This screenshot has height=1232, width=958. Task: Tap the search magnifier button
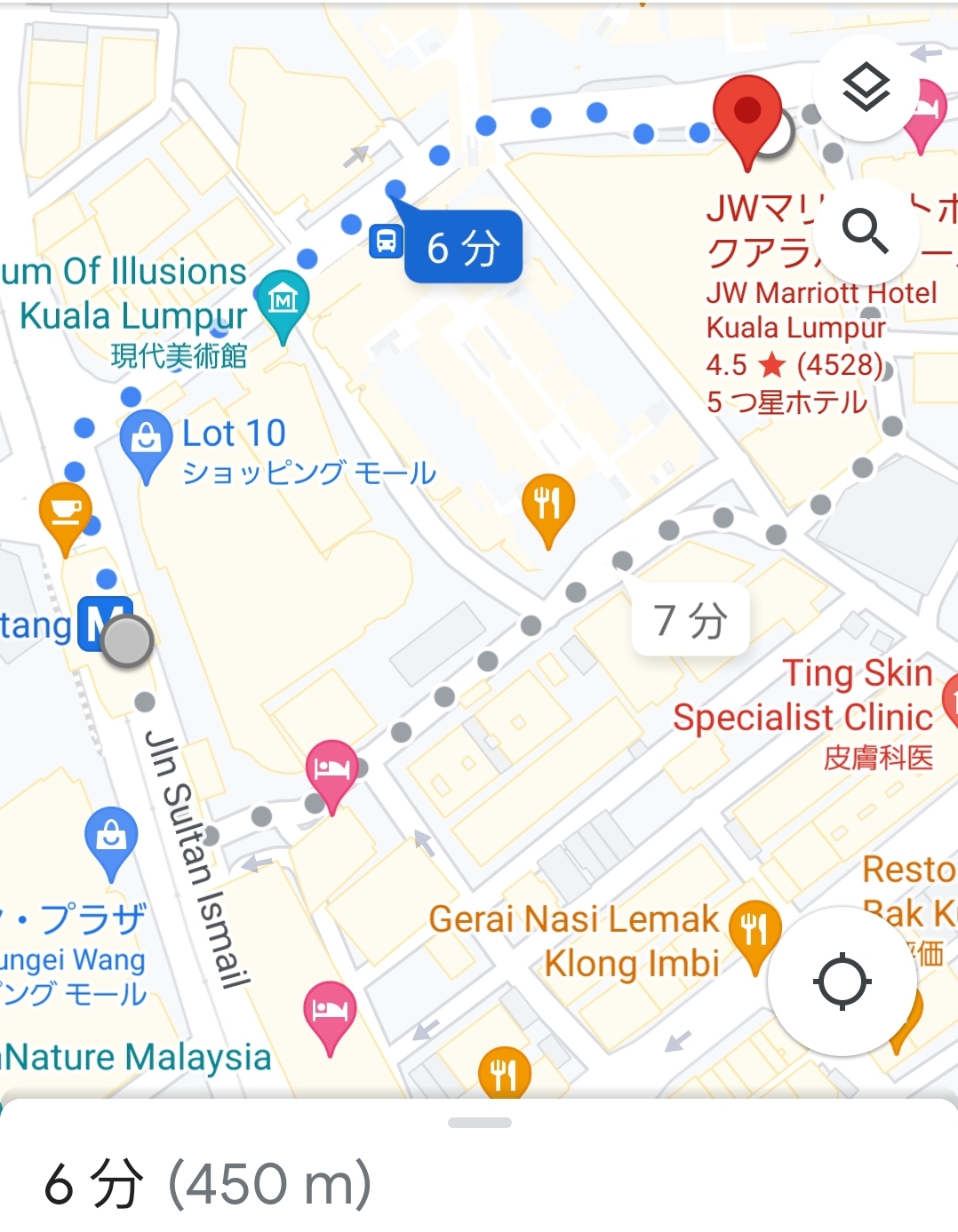click(x=865, y=232)
